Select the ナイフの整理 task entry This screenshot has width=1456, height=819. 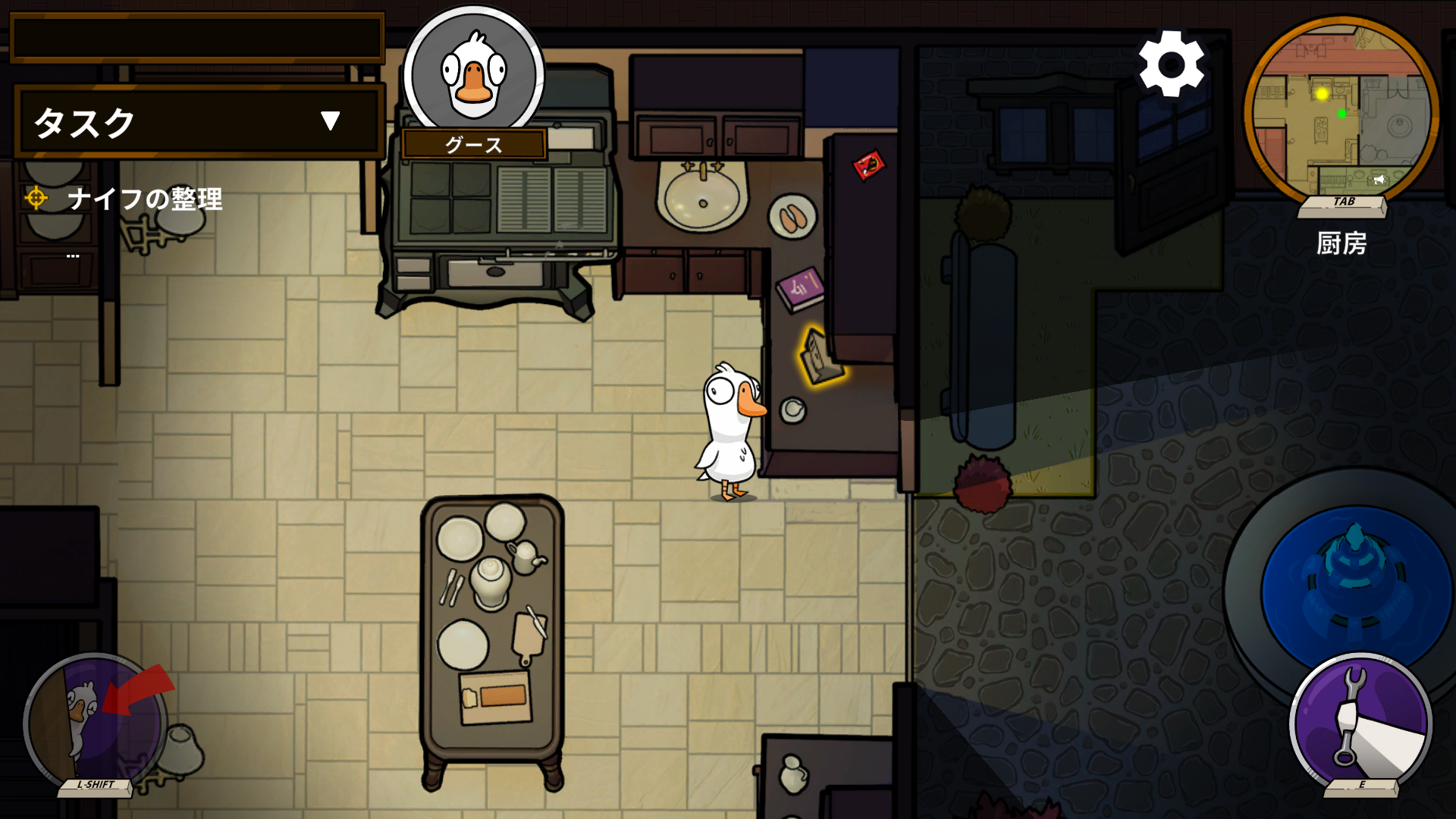point(144,199)
